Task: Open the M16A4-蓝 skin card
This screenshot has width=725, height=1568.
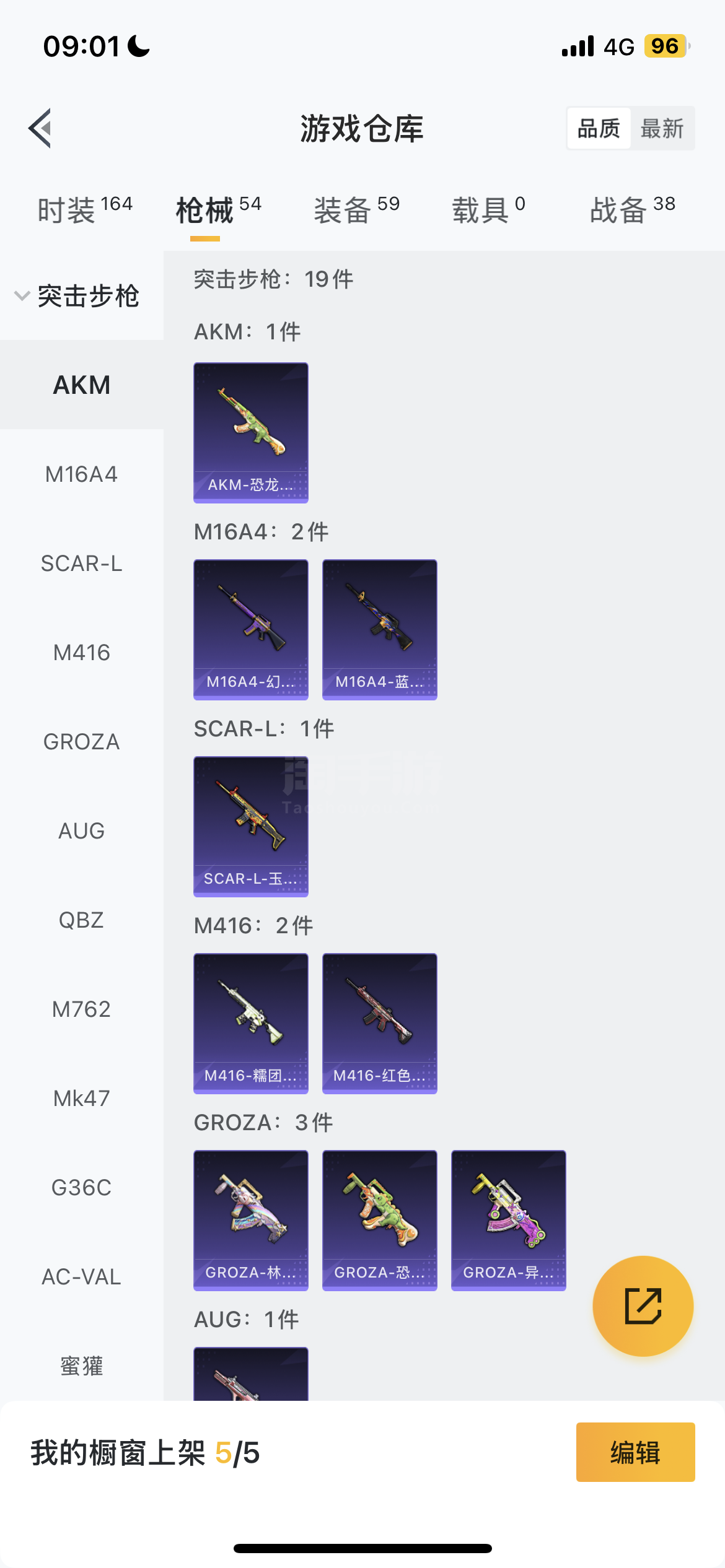Action: pos(380,629)
